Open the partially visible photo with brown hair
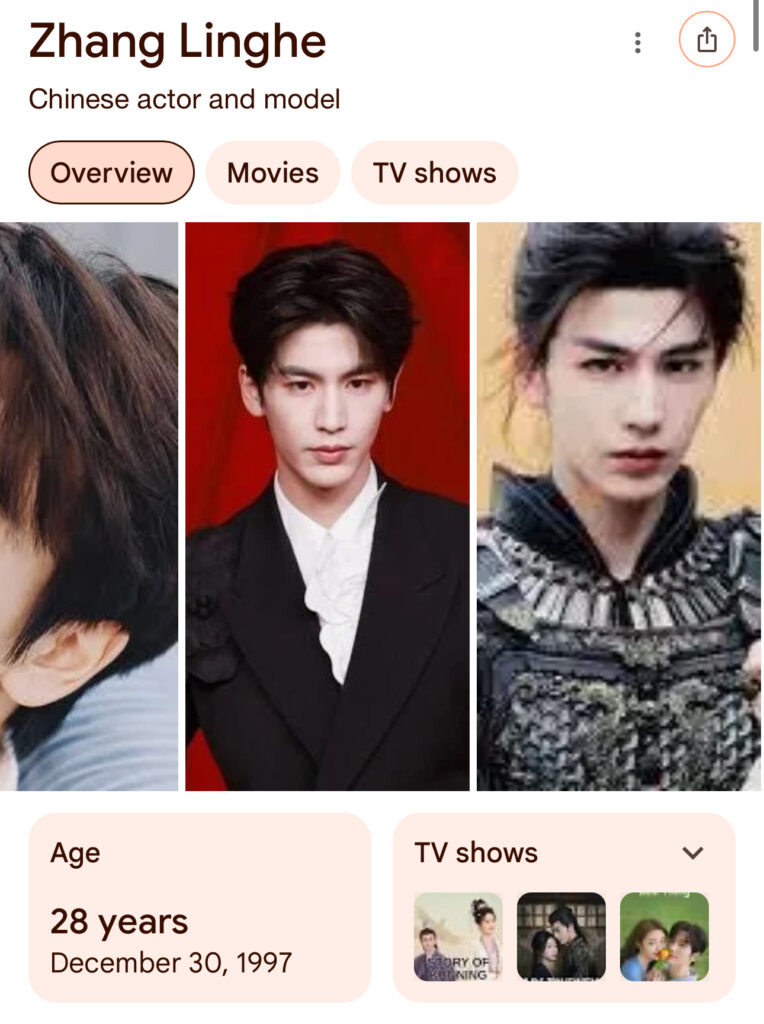 pos(89,507)
